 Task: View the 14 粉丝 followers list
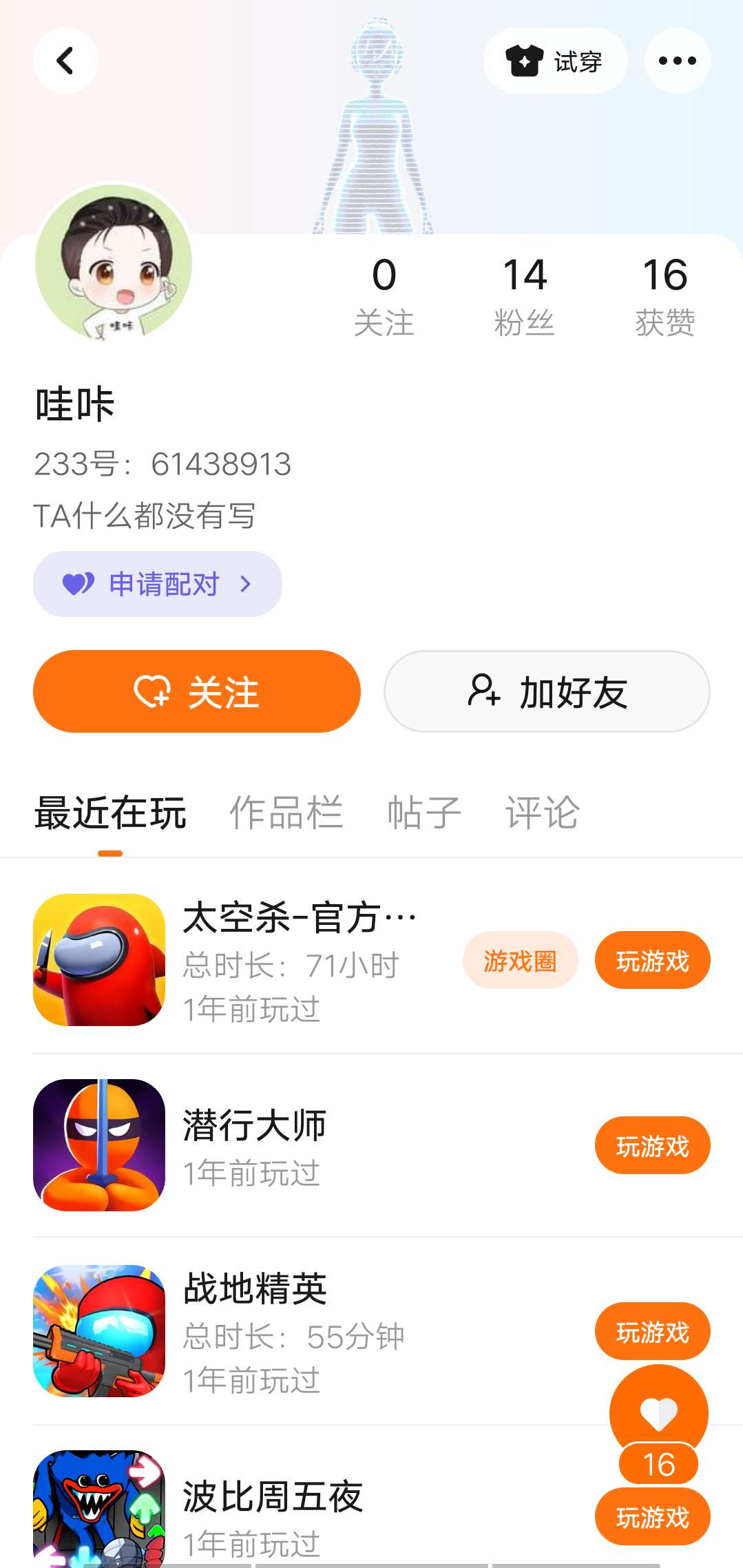pos(524,295)
